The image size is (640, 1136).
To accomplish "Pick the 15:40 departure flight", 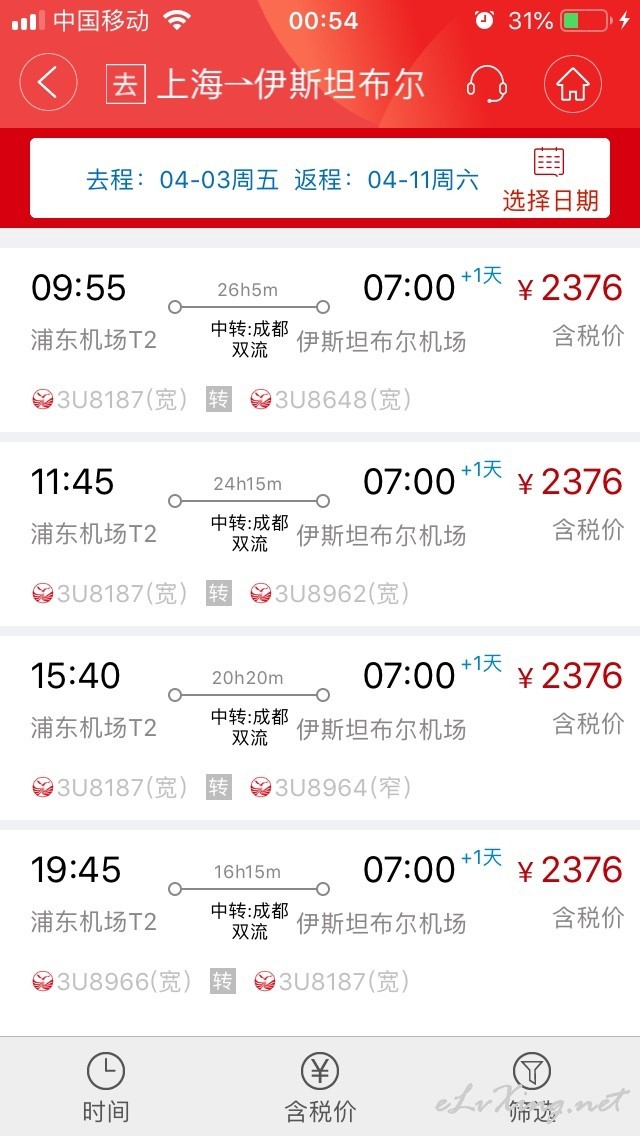I will 320,728.
